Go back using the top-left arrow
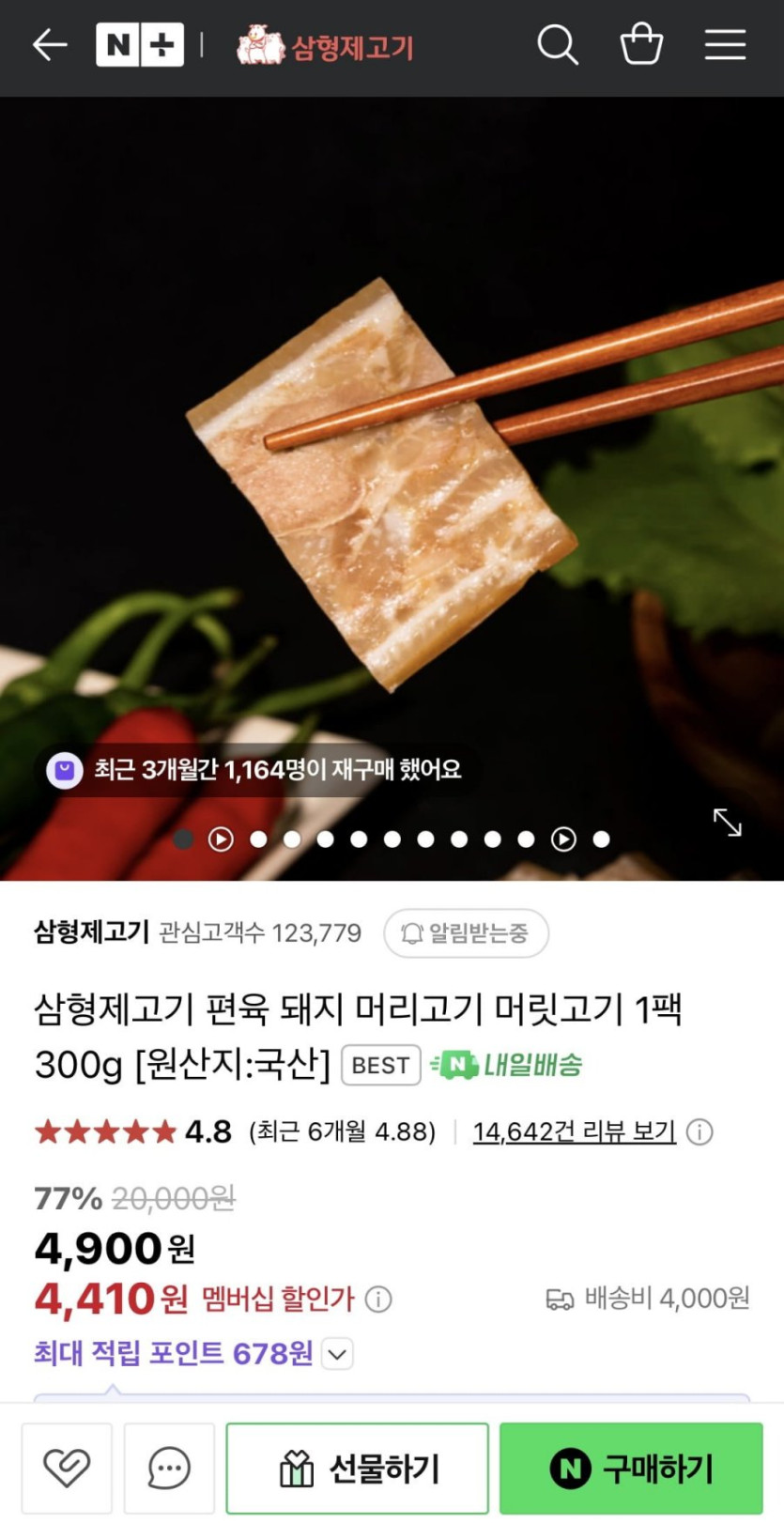This screenshot has height=1523, width=784. point(50,44)
